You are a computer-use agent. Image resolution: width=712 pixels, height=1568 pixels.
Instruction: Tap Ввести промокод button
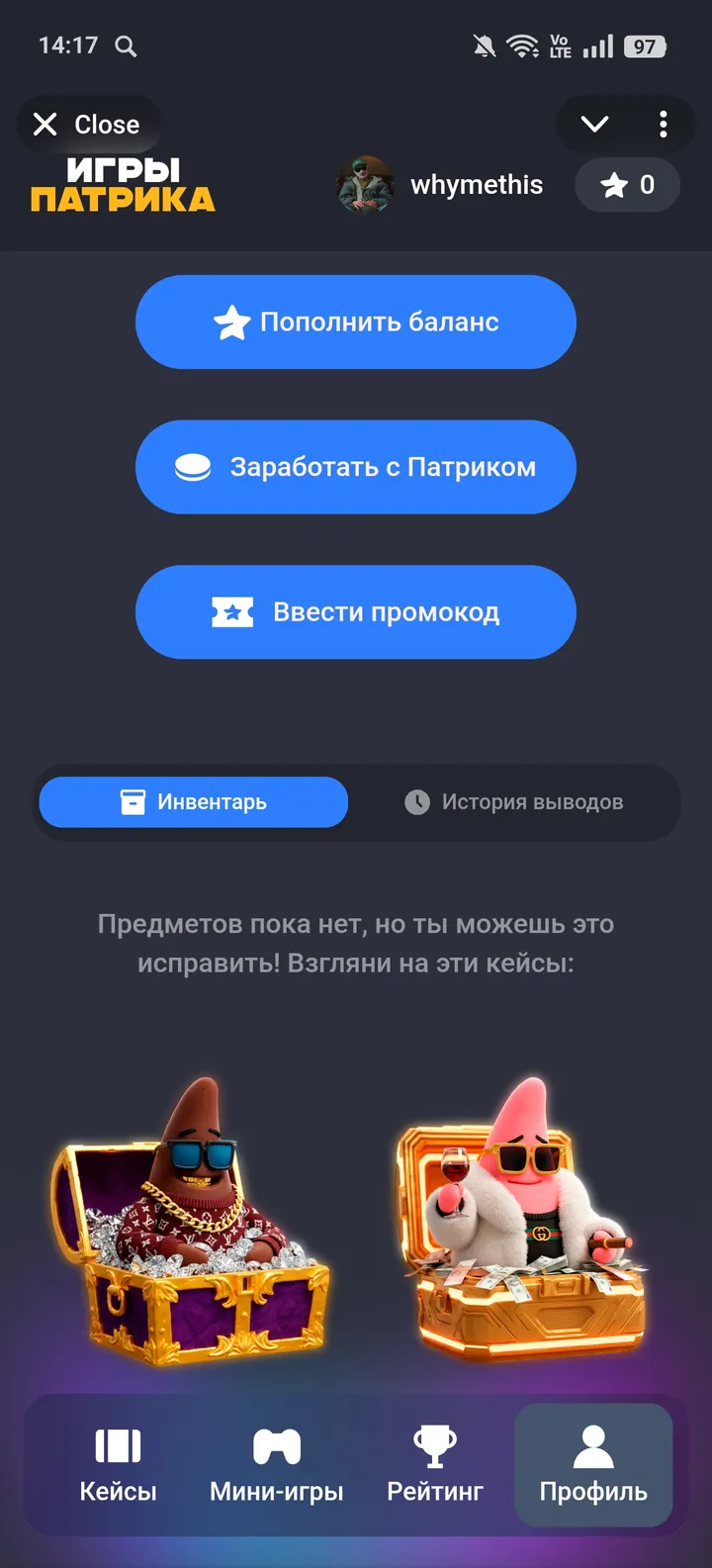pyautogui.click(x=356, y=612)
